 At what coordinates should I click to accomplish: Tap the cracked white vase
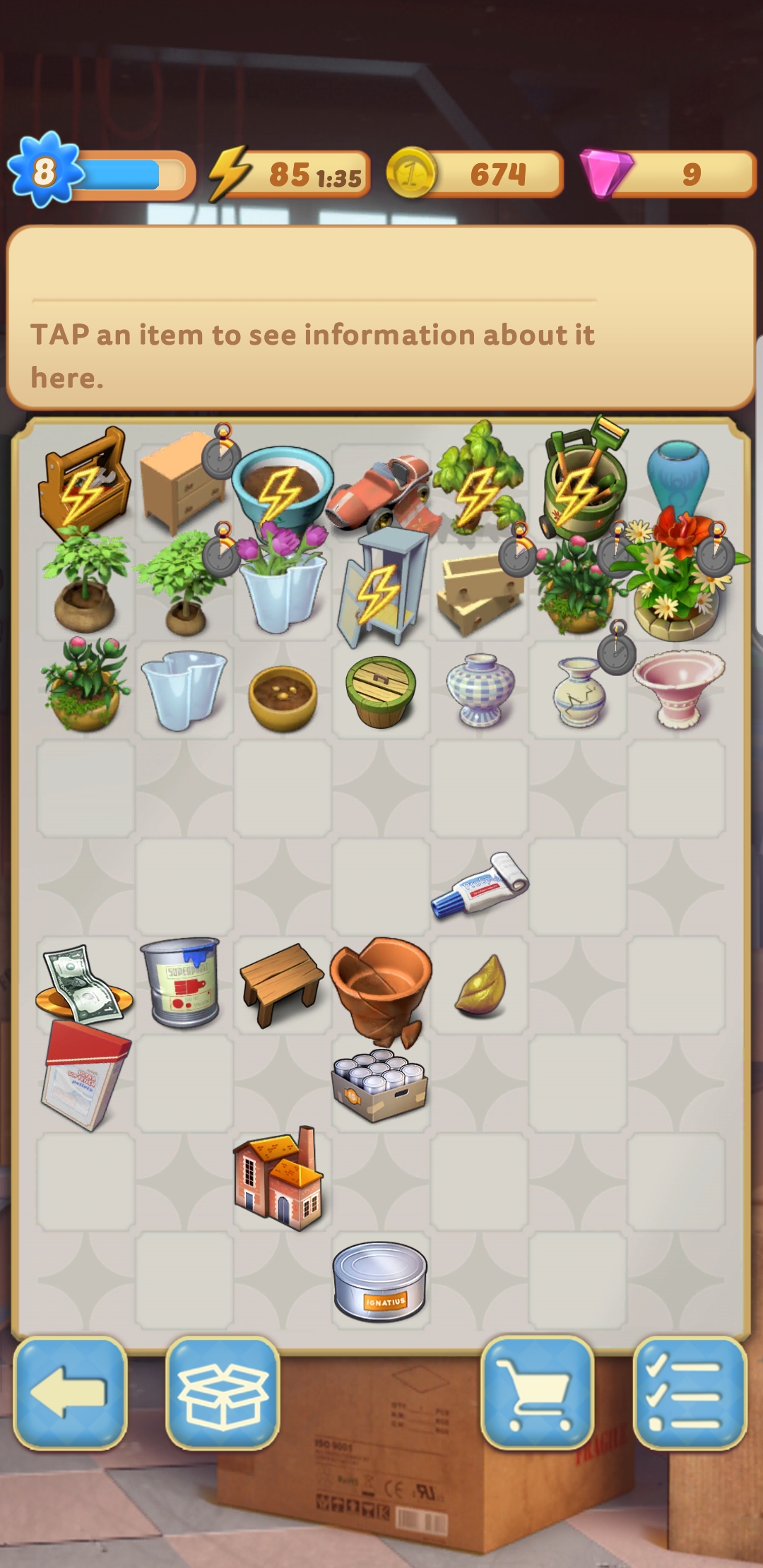(x=578, y=692)
